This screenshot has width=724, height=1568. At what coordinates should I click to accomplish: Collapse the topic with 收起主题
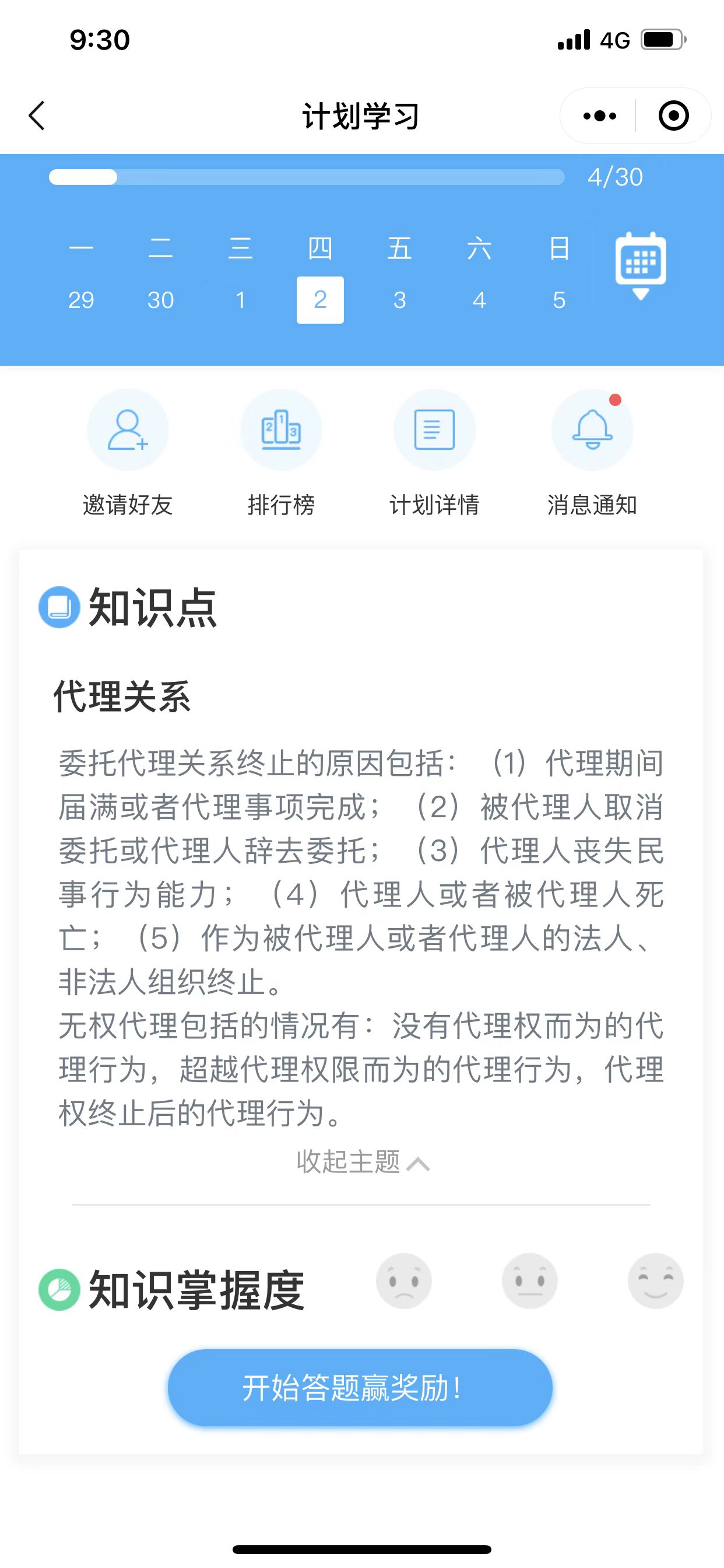pos(363,1162)
